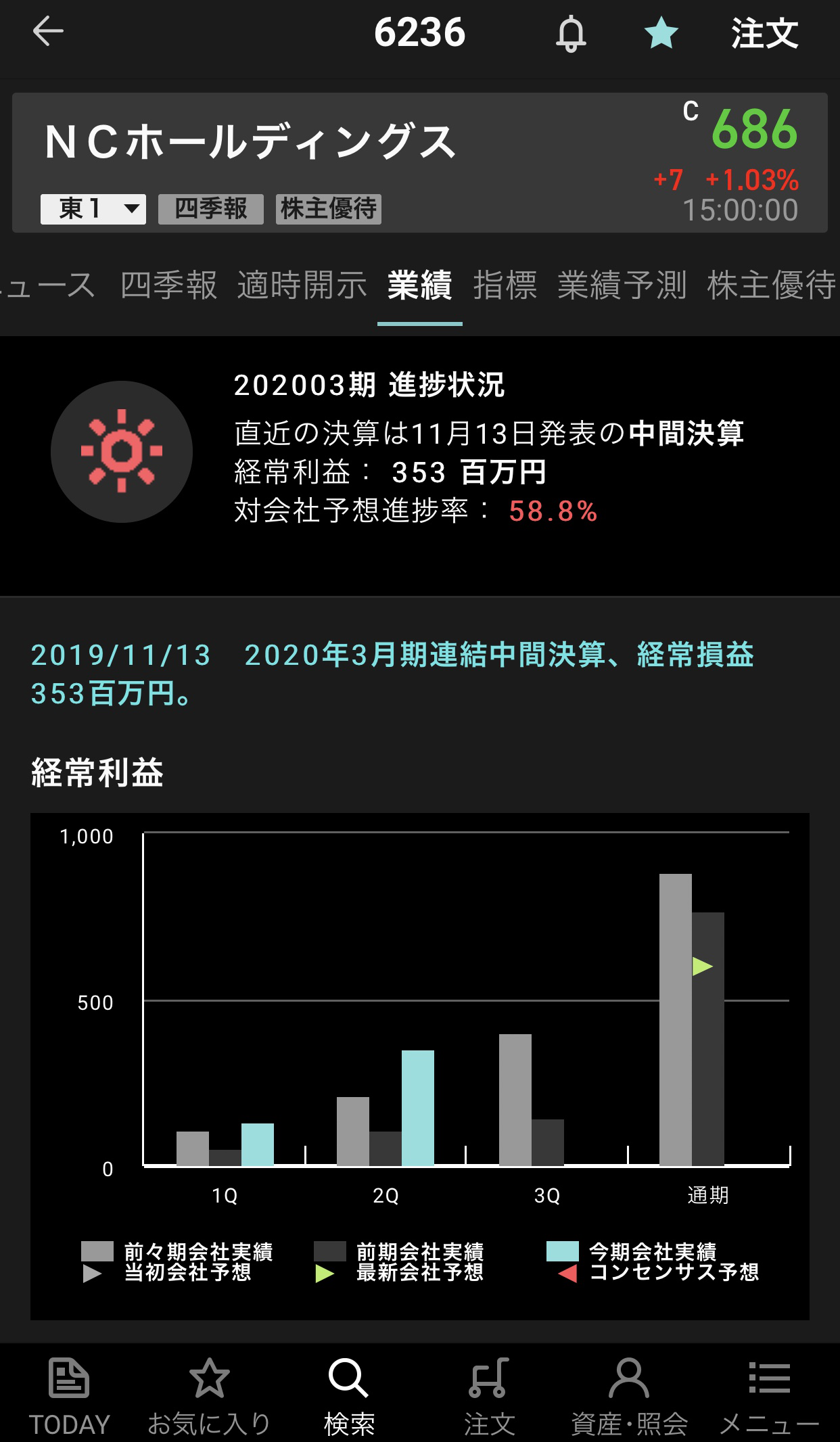Viewport: 840px width, 1442px height.
Task: Open the 資産・照会 bottom tab
Action: 629,1397
